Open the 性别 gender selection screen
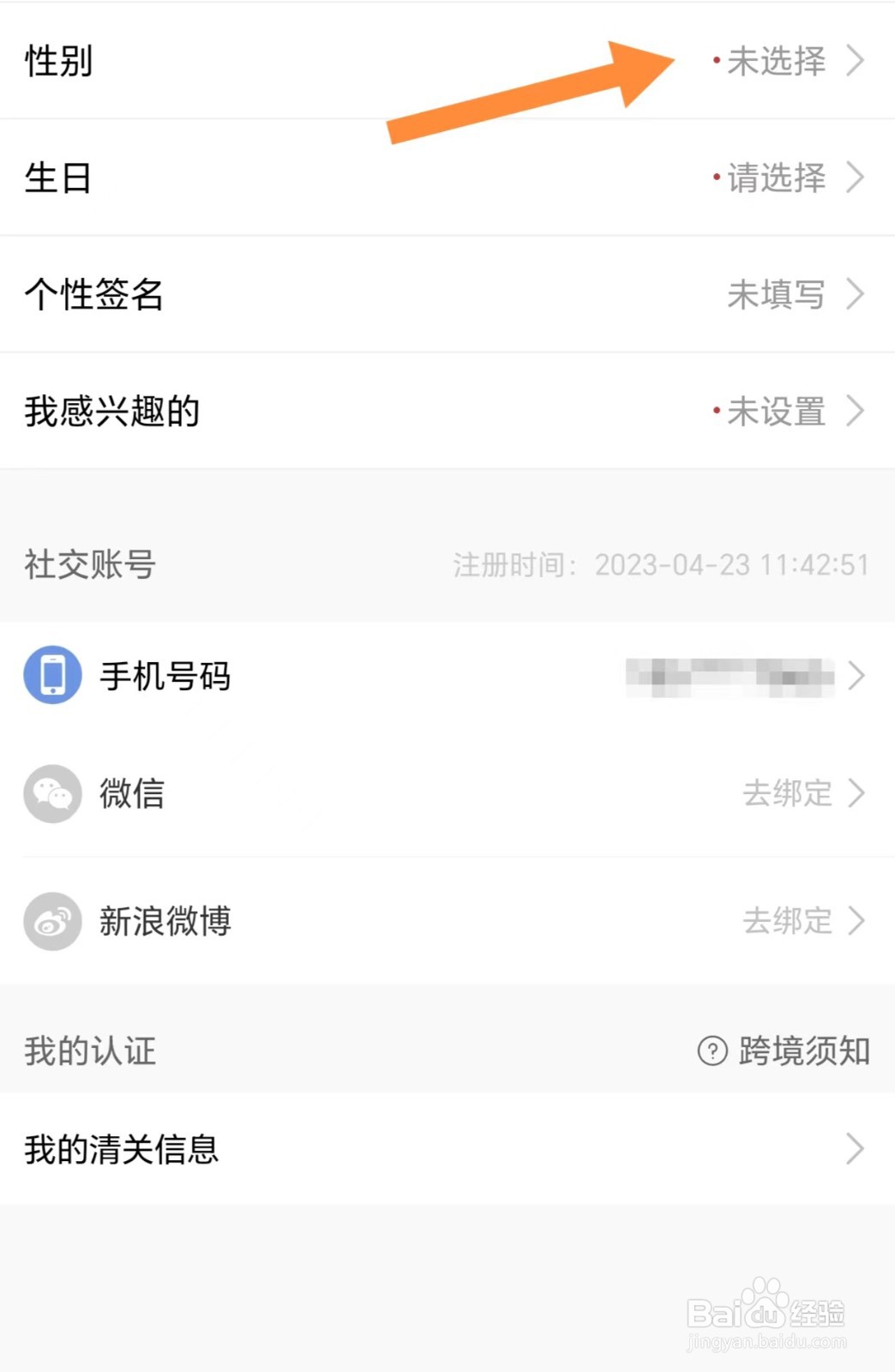 click(x=446, y=62)
